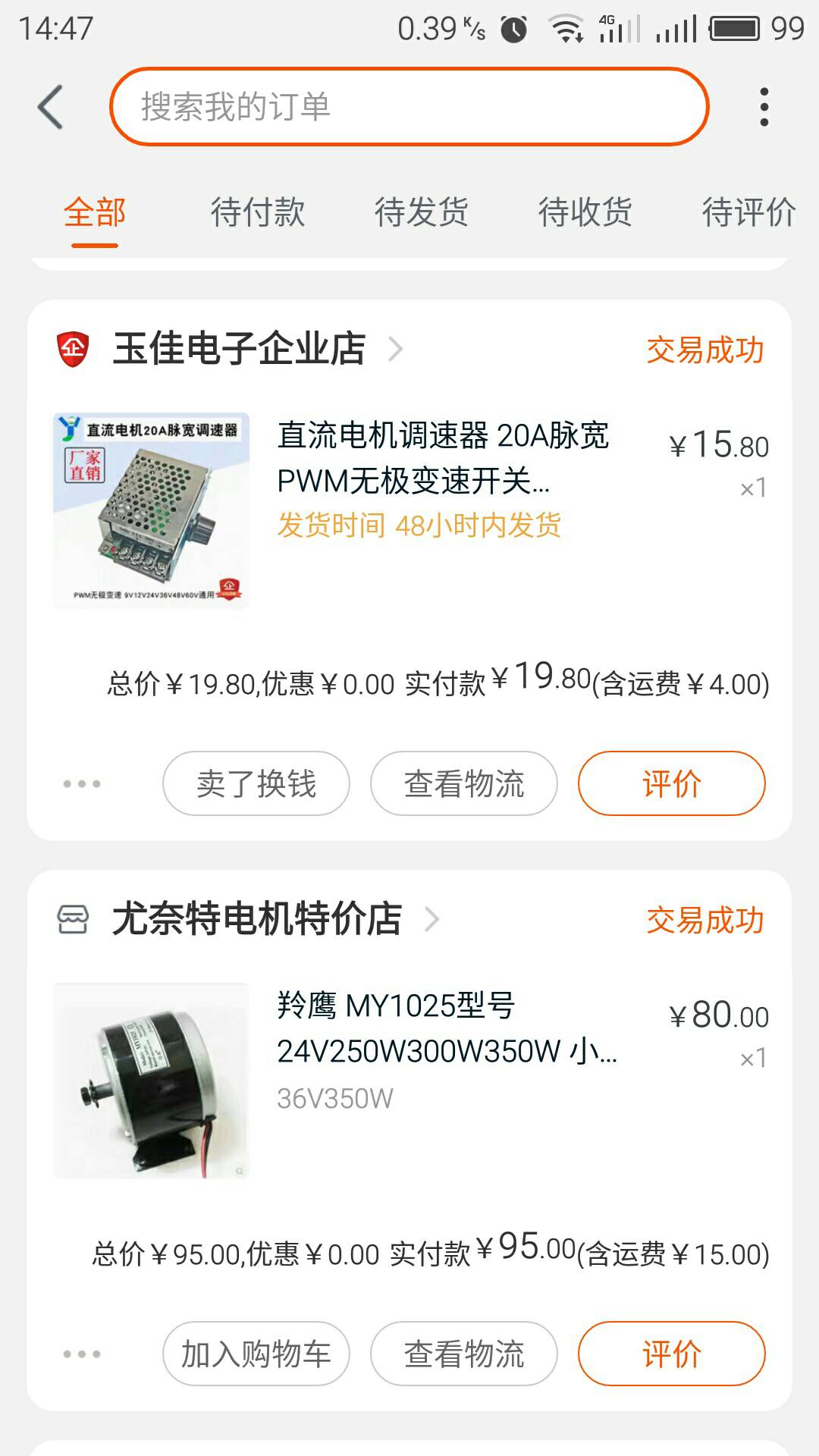View logistics for the 玉佳电子企业店 order
Image resolution: width=819 pixels, height=1456 pixels.
(464, 783)
